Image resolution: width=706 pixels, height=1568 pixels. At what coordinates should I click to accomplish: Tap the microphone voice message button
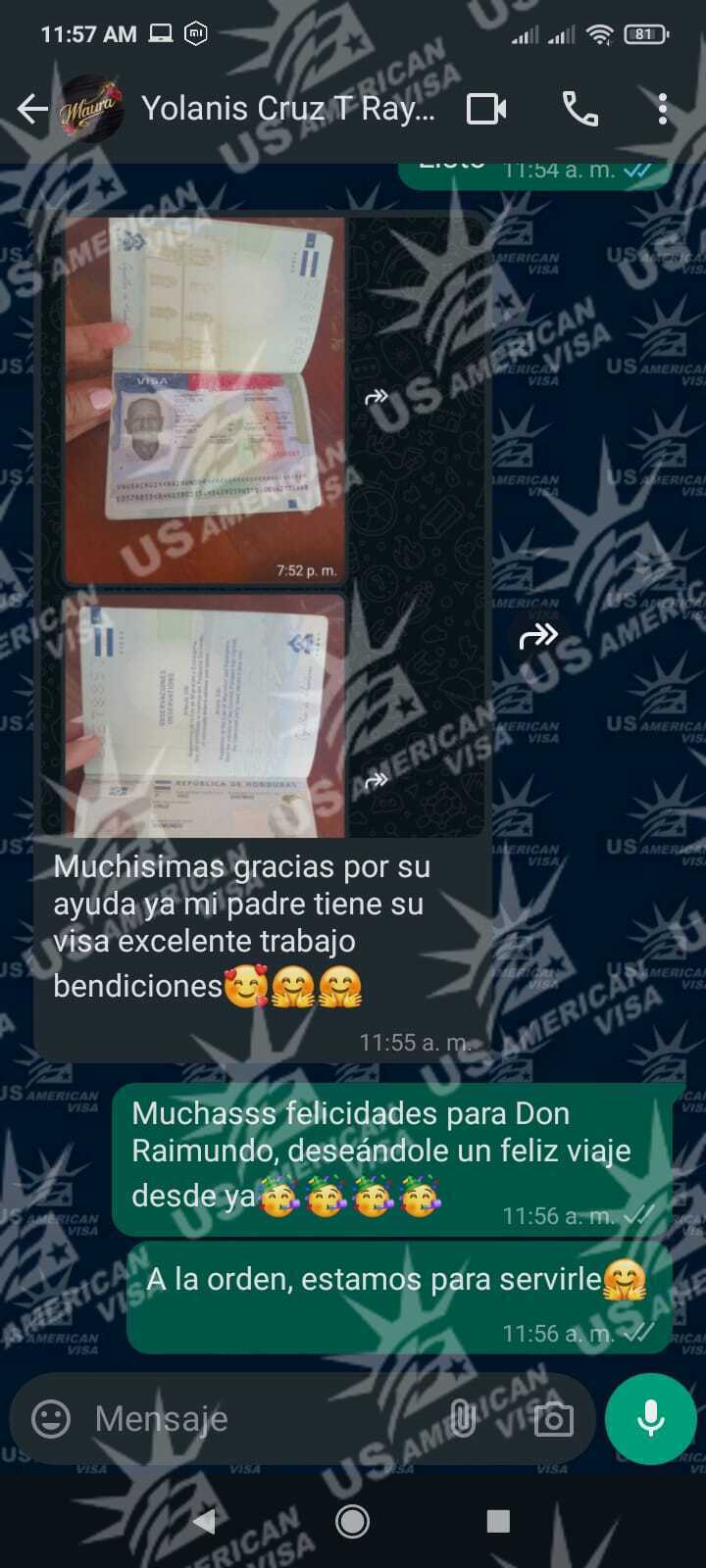[650, 1418]
